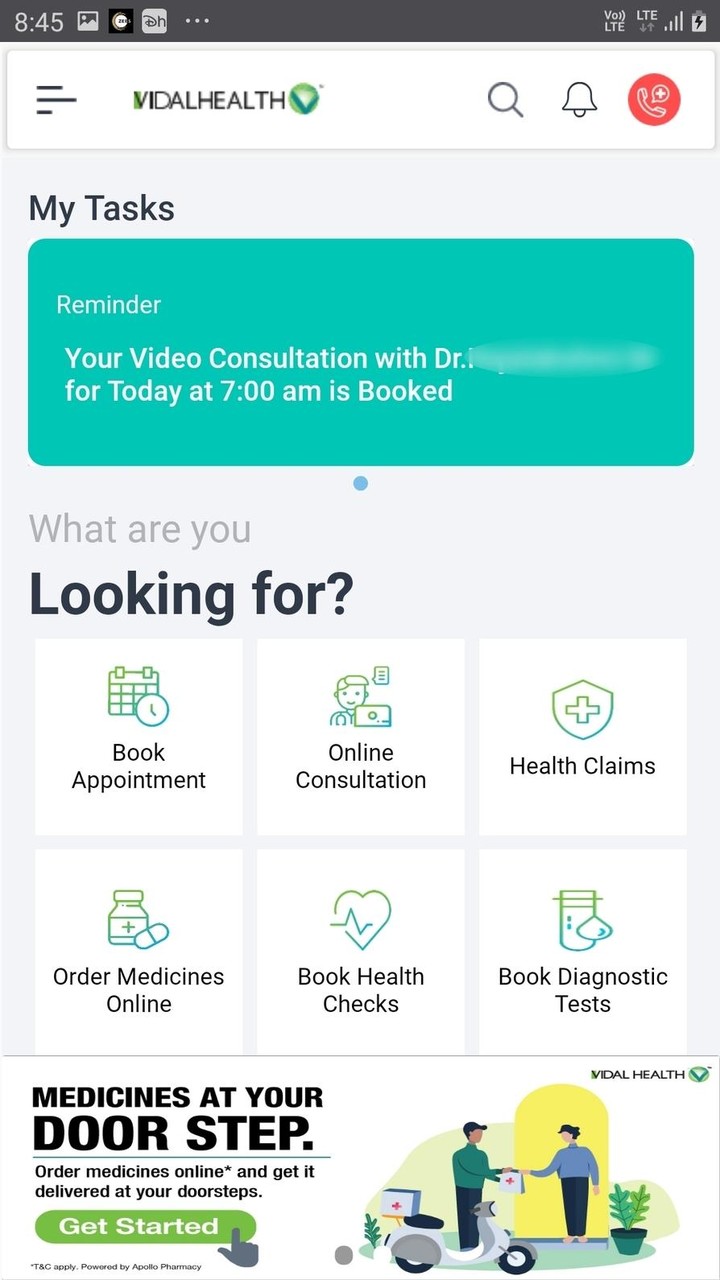The height and width of the screenshot is (1280, 720).
Task: Open the video consultation reminder card
Action: tap(360, 351)
